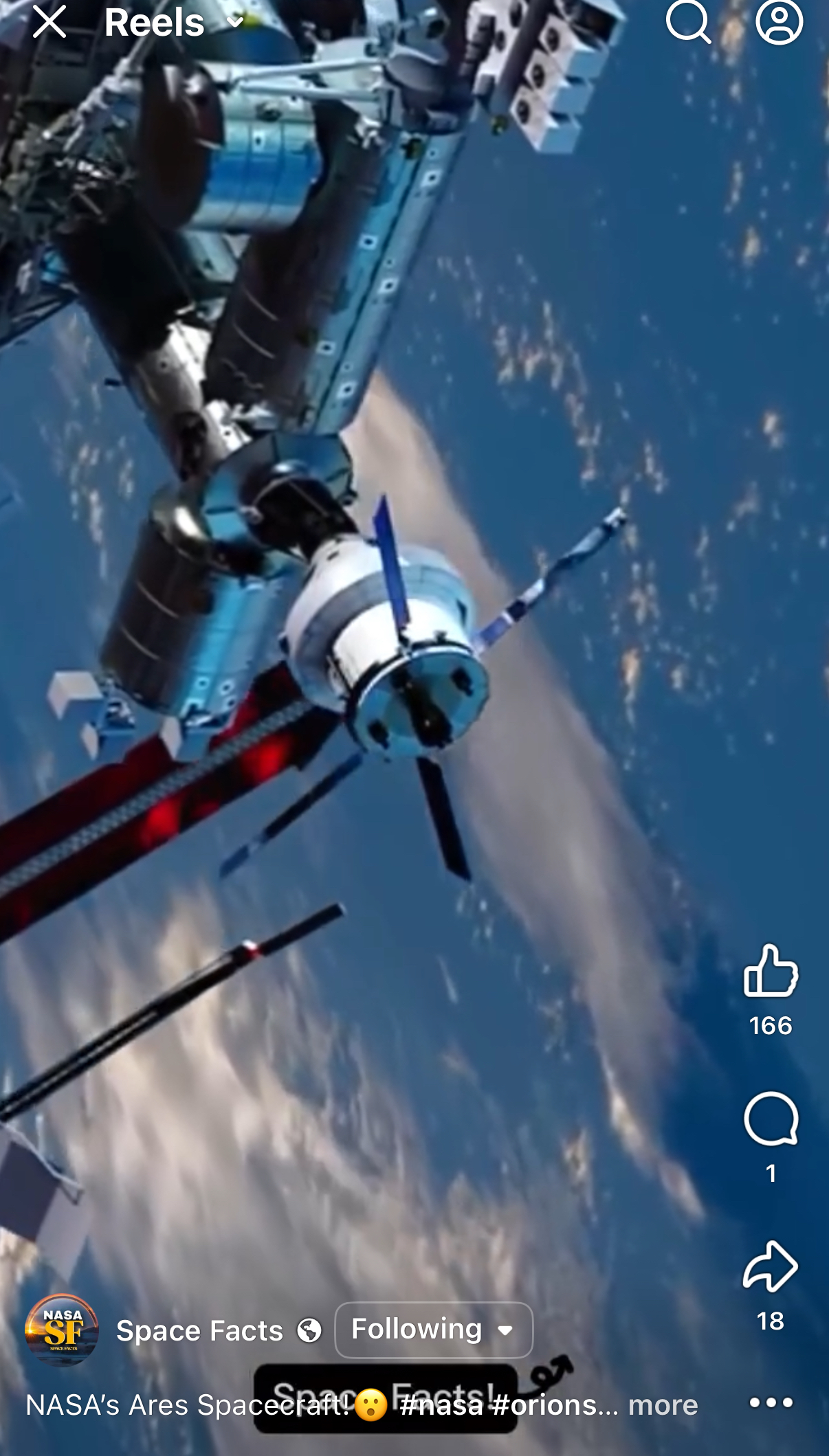Viewport: 829px width, 1456px height.
Task: Open the profile account icon
Action: [779, 22]
